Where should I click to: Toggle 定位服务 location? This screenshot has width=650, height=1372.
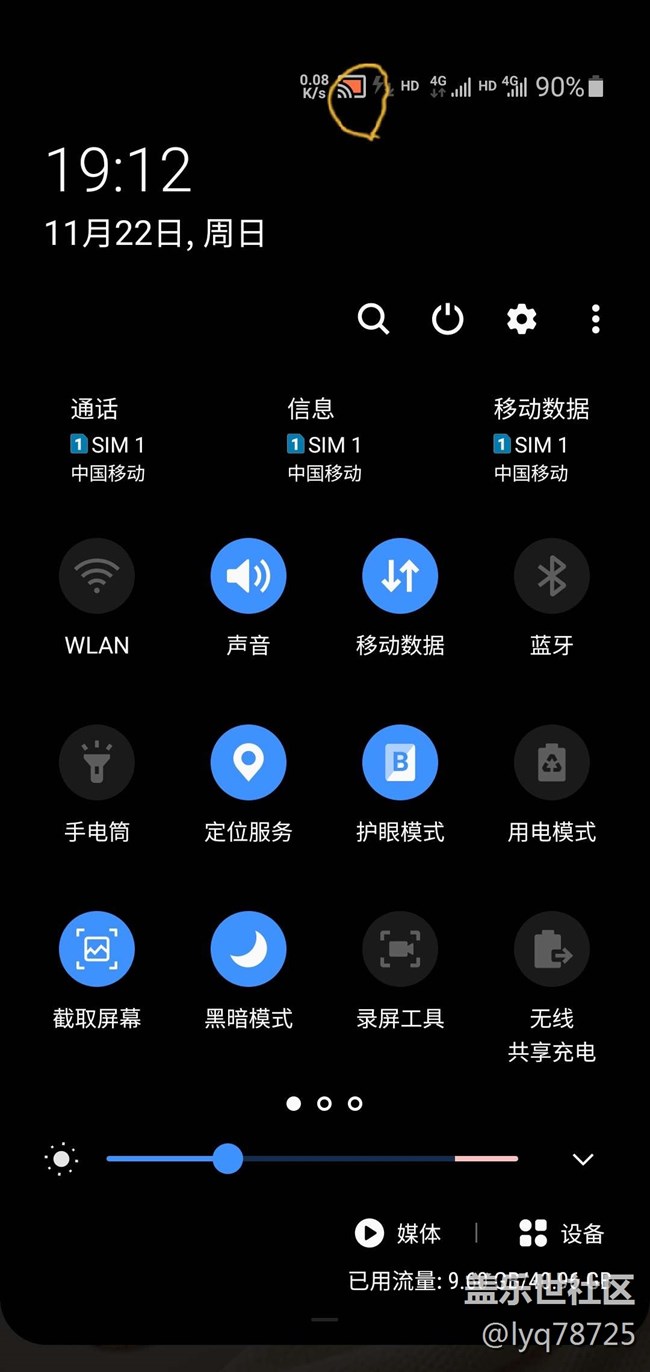[x=248, y=763]
